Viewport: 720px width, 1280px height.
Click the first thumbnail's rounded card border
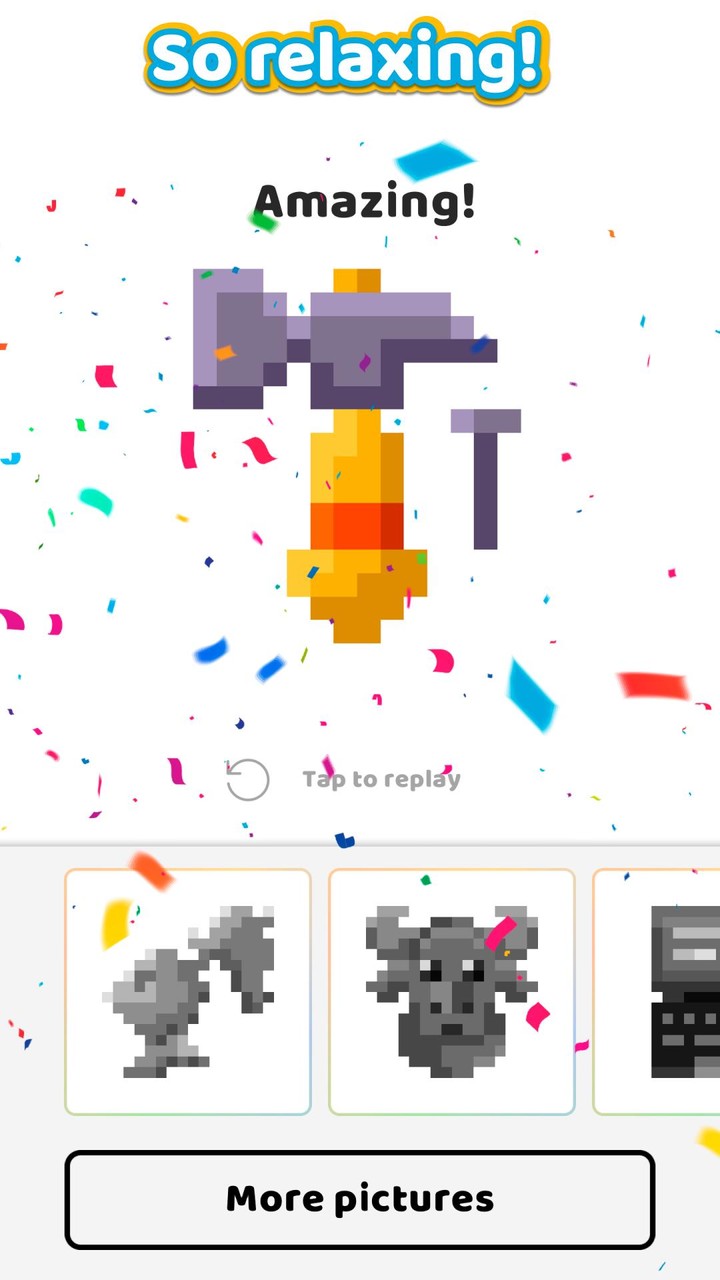point(67,990)
